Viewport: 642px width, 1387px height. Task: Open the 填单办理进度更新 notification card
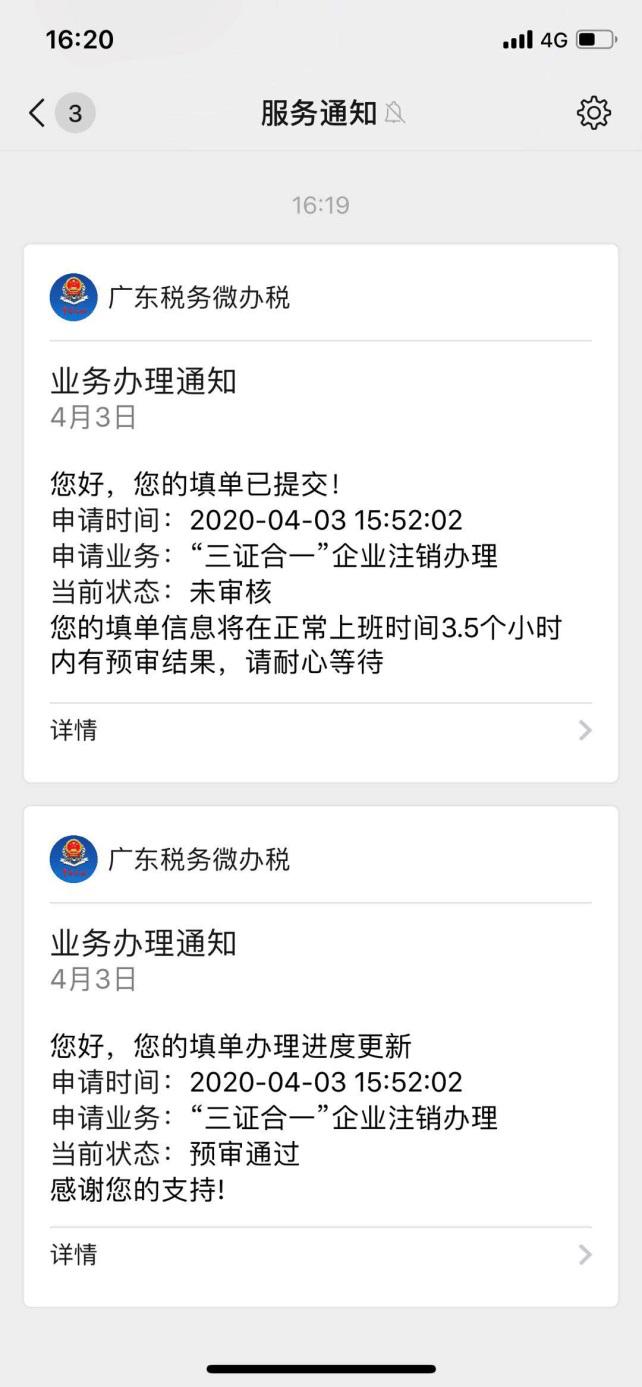pos(320,1080)
